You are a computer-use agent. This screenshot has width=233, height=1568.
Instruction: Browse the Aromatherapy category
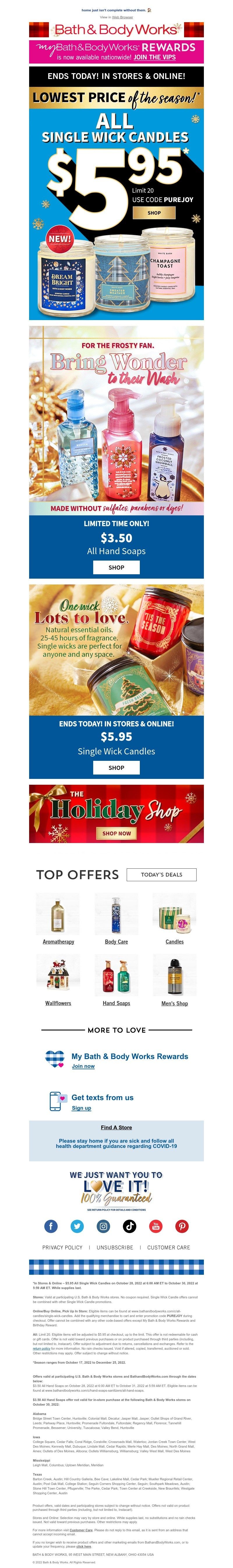click(x=59, y=941)
